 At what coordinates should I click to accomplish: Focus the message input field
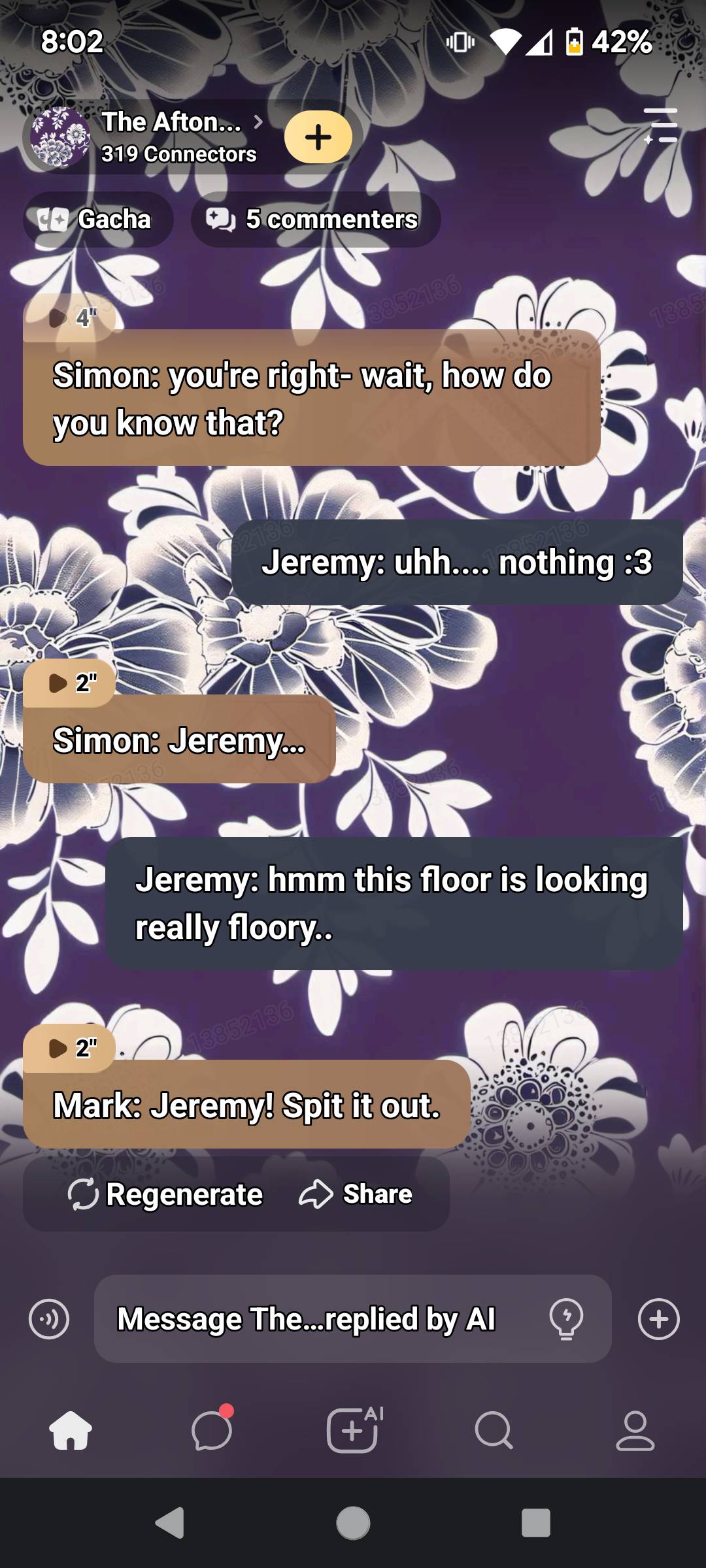pos(314,1320)
